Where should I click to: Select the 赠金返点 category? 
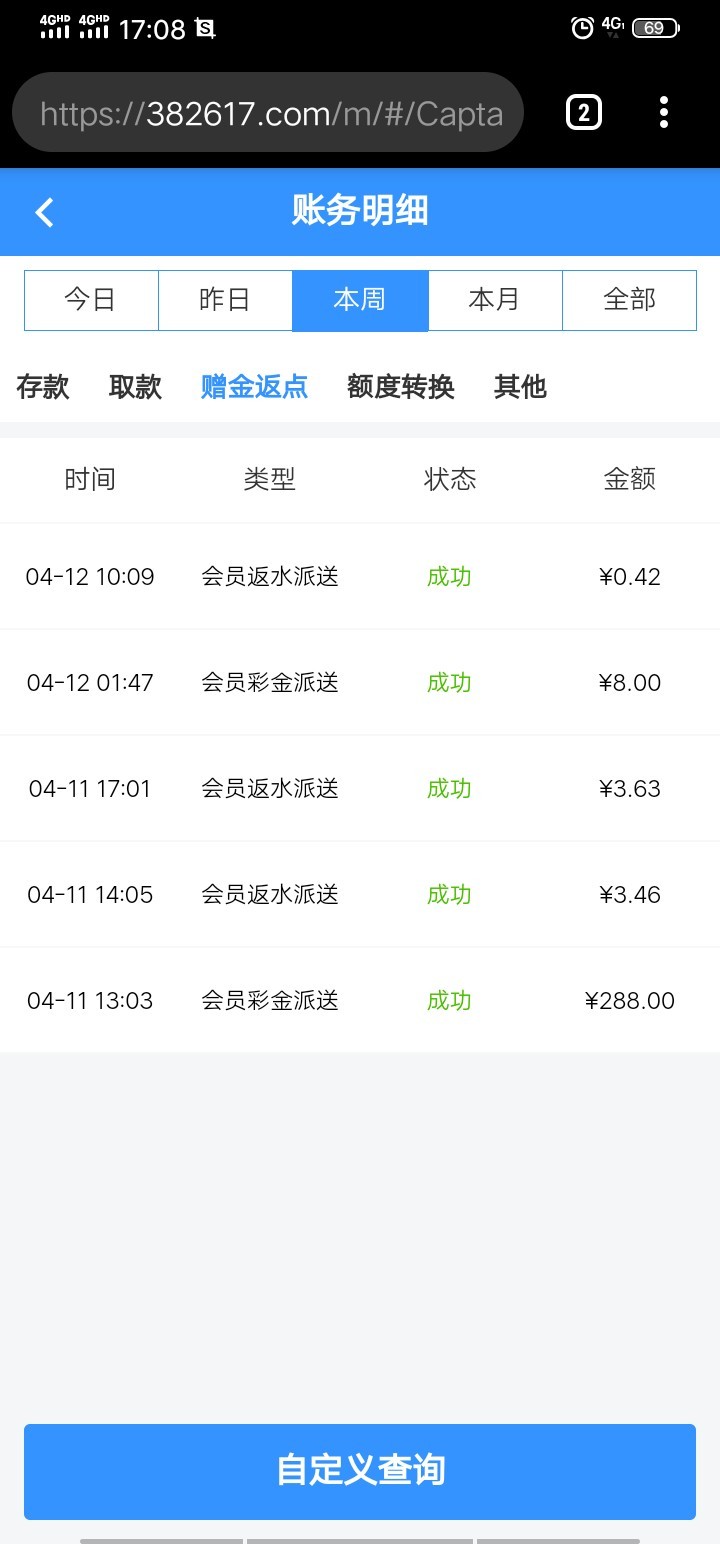coord(254,387)
